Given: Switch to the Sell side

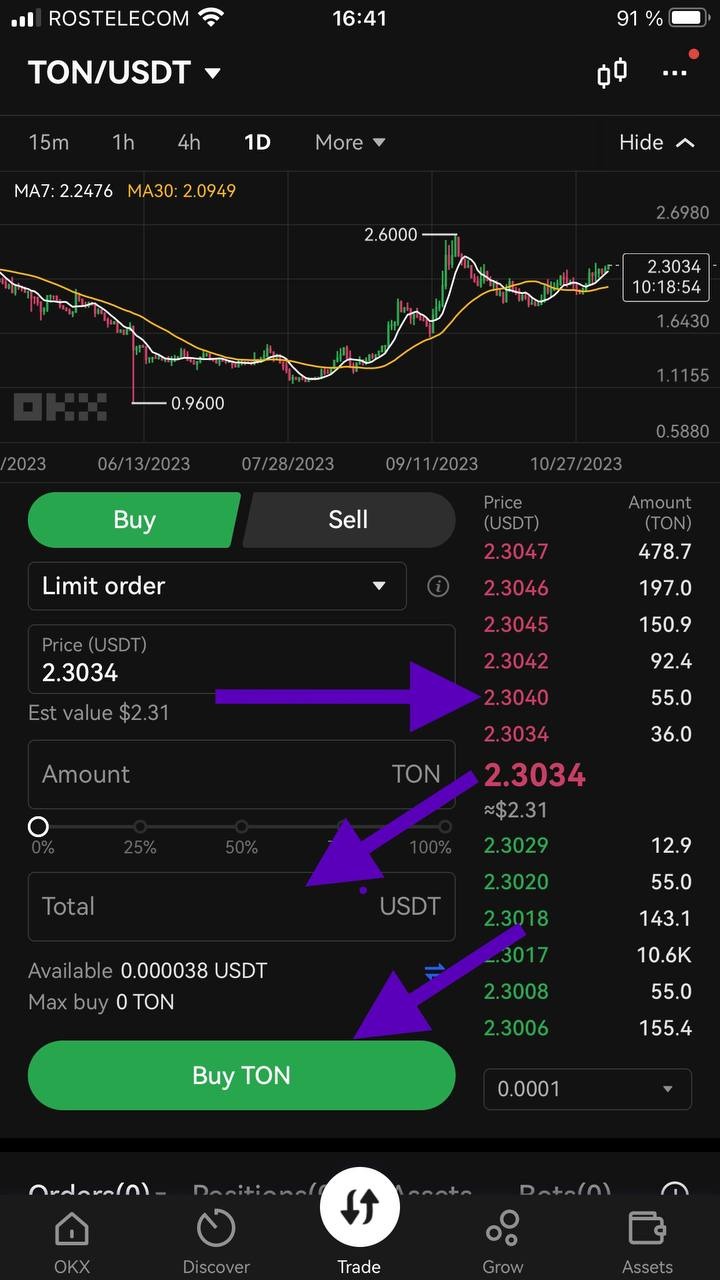Looking at the screenshot, I should pos(348,520).
